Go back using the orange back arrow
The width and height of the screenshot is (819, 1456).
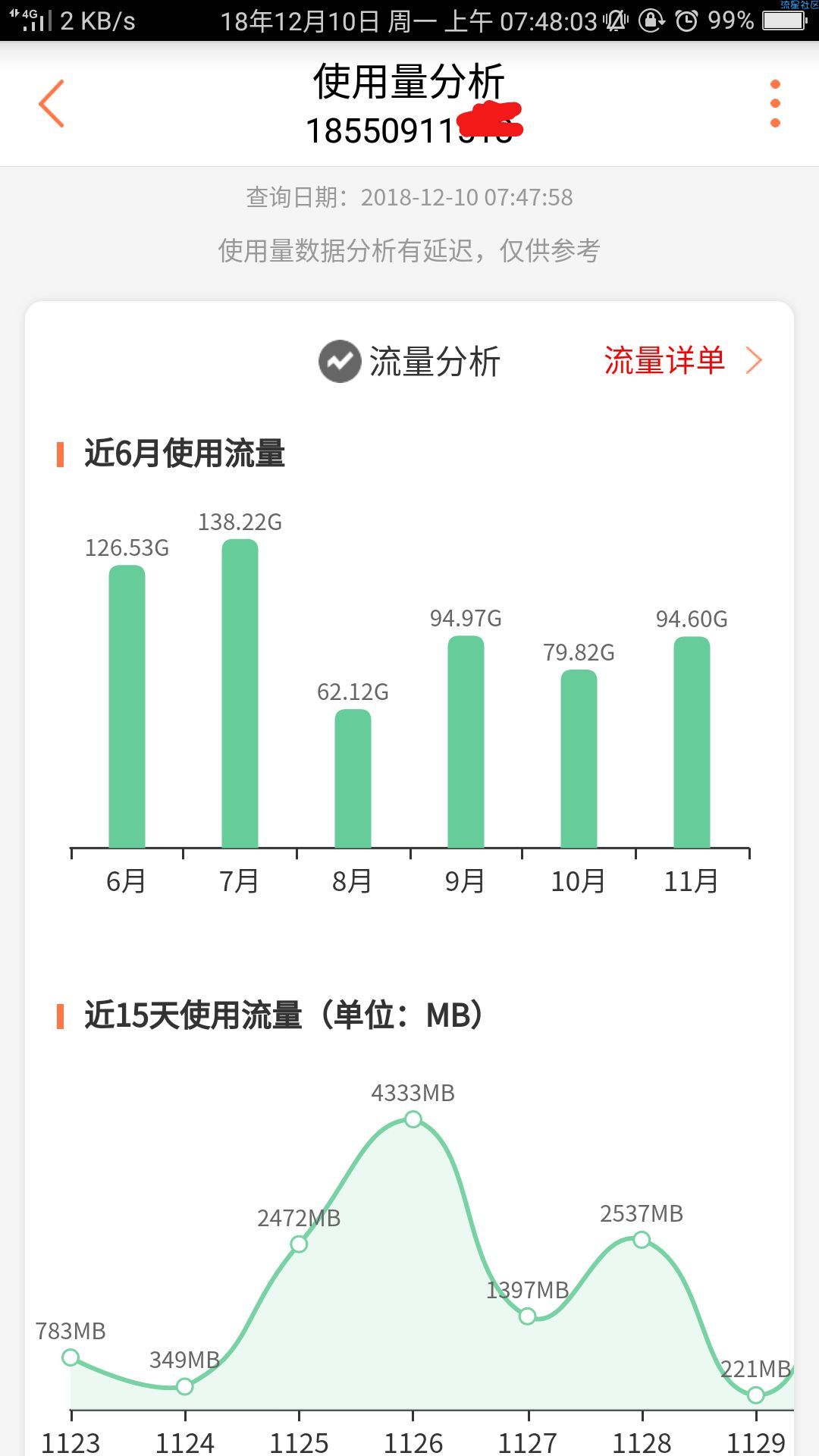click(x=52, y=103)
